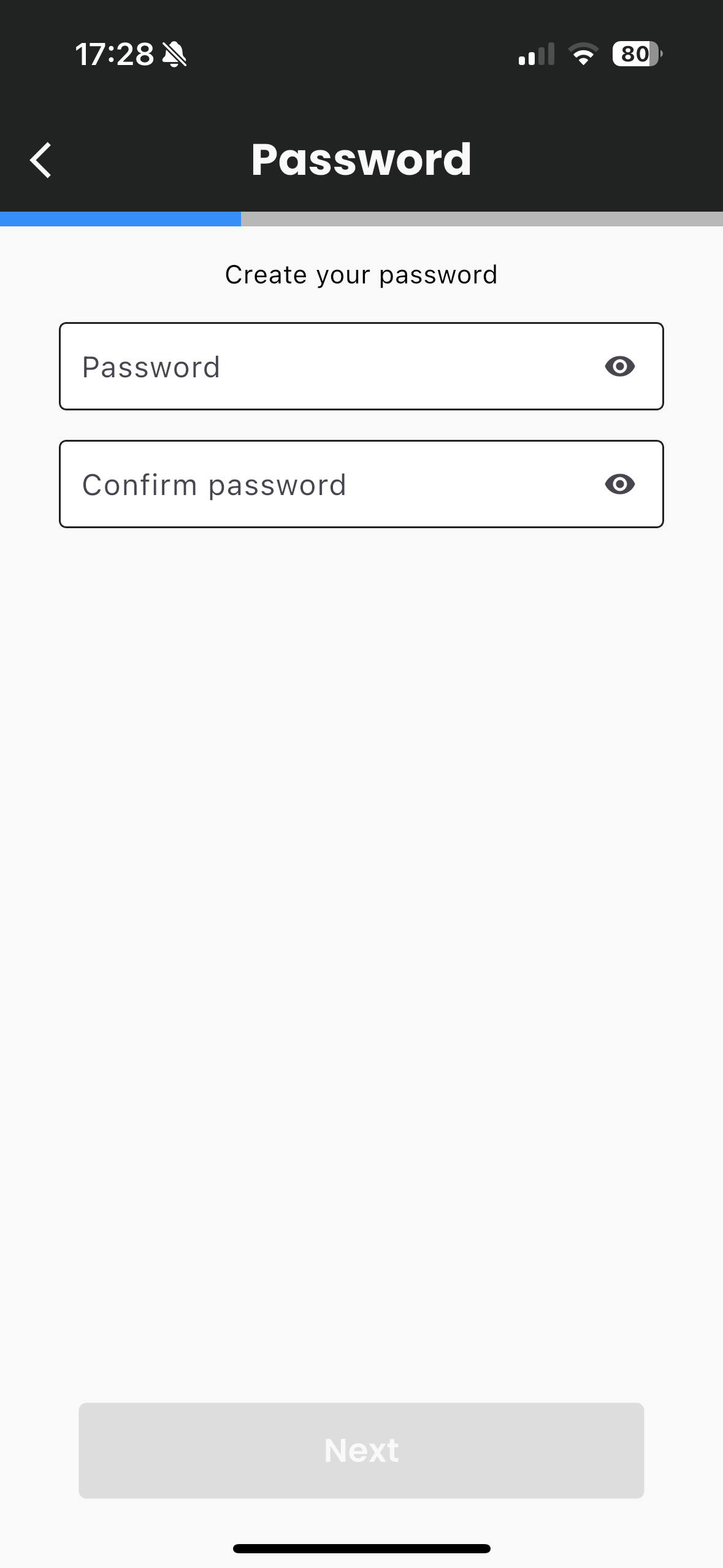
Task: Tap the Next button
Action: coord(361,1450)
